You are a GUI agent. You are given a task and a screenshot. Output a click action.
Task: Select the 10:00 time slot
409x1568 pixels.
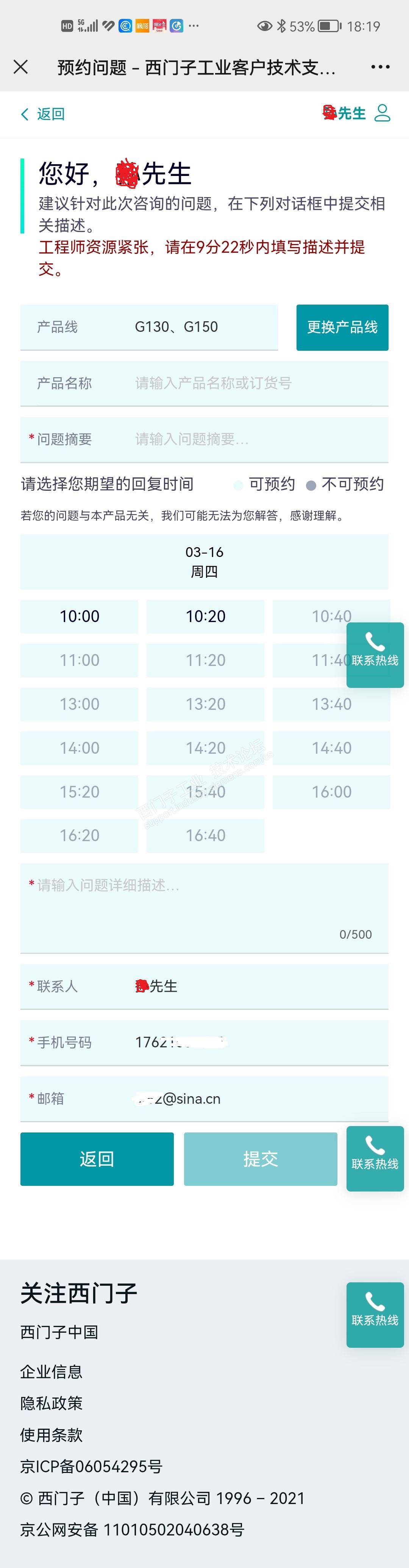pyautogui.click(x=79, y=616)
